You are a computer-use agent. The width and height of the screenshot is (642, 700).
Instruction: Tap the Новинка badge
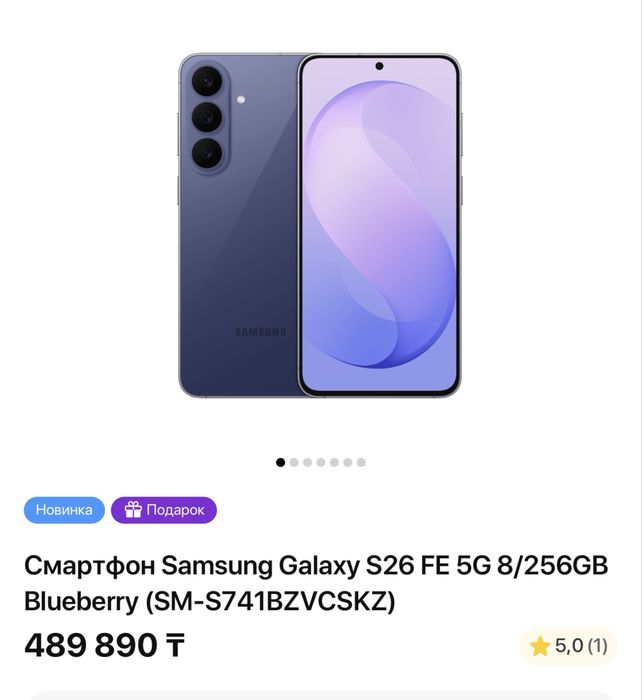pyautogui.click(x=64, y=510)
